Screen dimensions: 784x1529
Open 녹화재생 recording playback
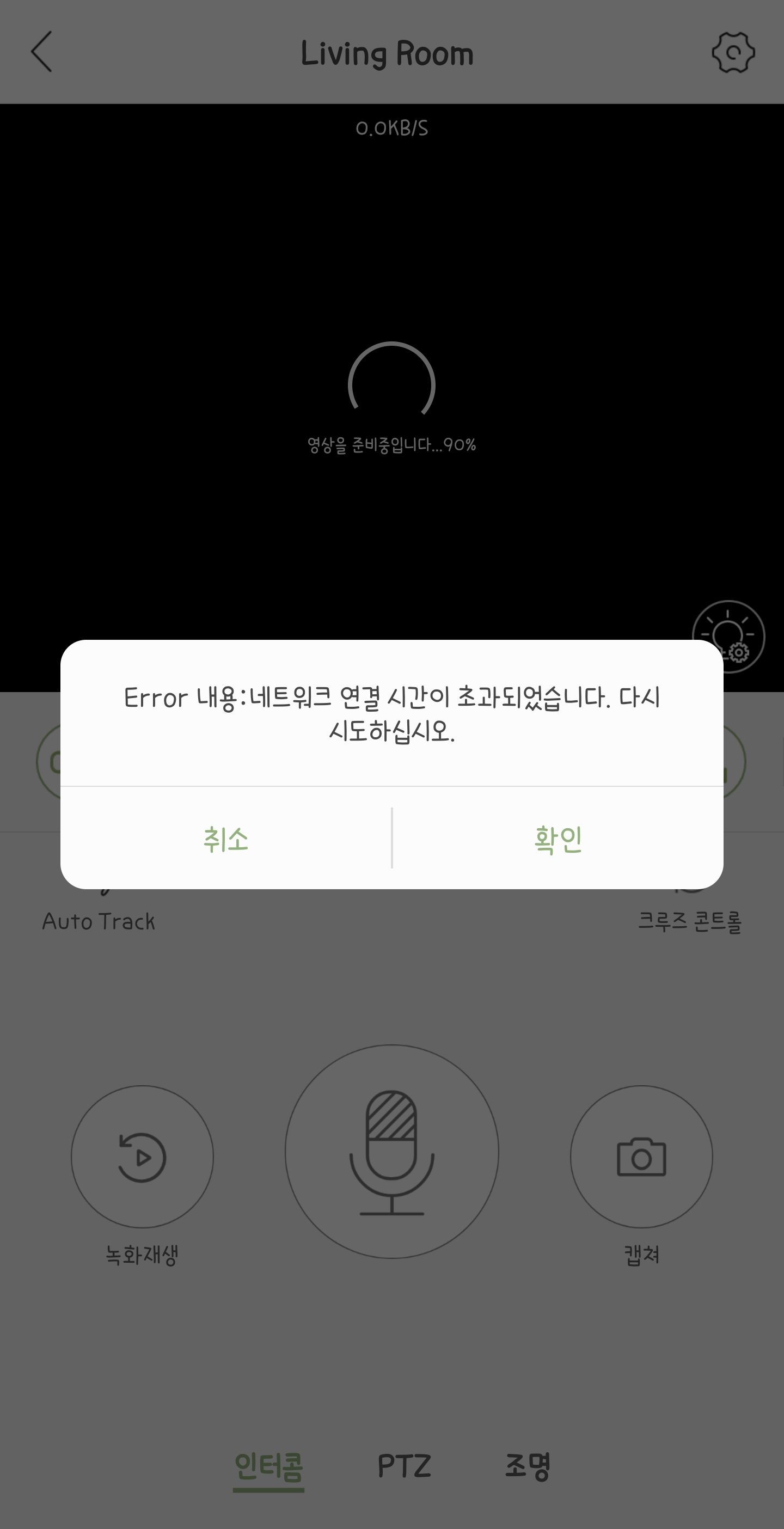tap(143, 1156)
